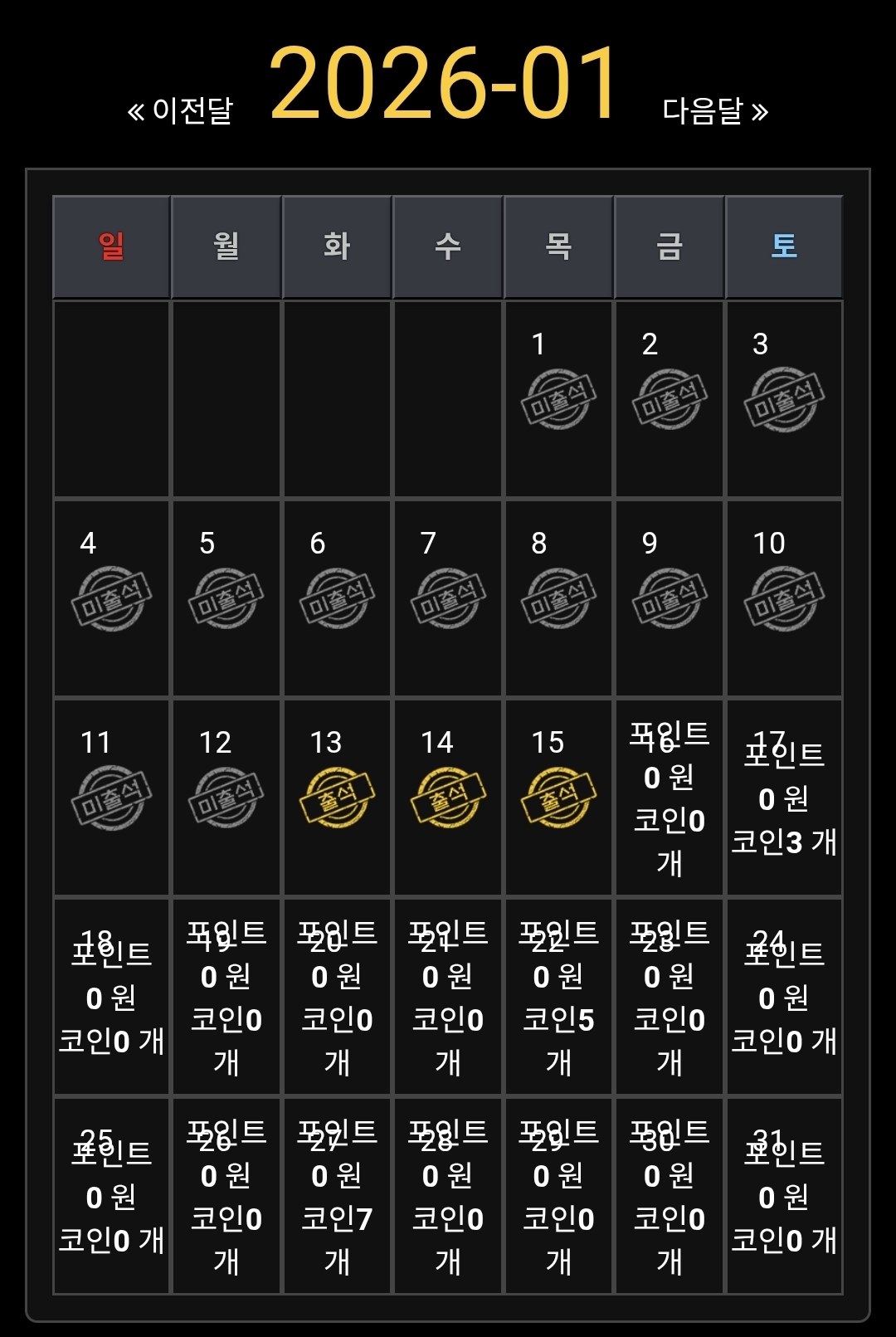Image resolution: width=896 pixels, height=1337 pixels.
Task: Go to next month via 다음달
Action: coord(714,110)
